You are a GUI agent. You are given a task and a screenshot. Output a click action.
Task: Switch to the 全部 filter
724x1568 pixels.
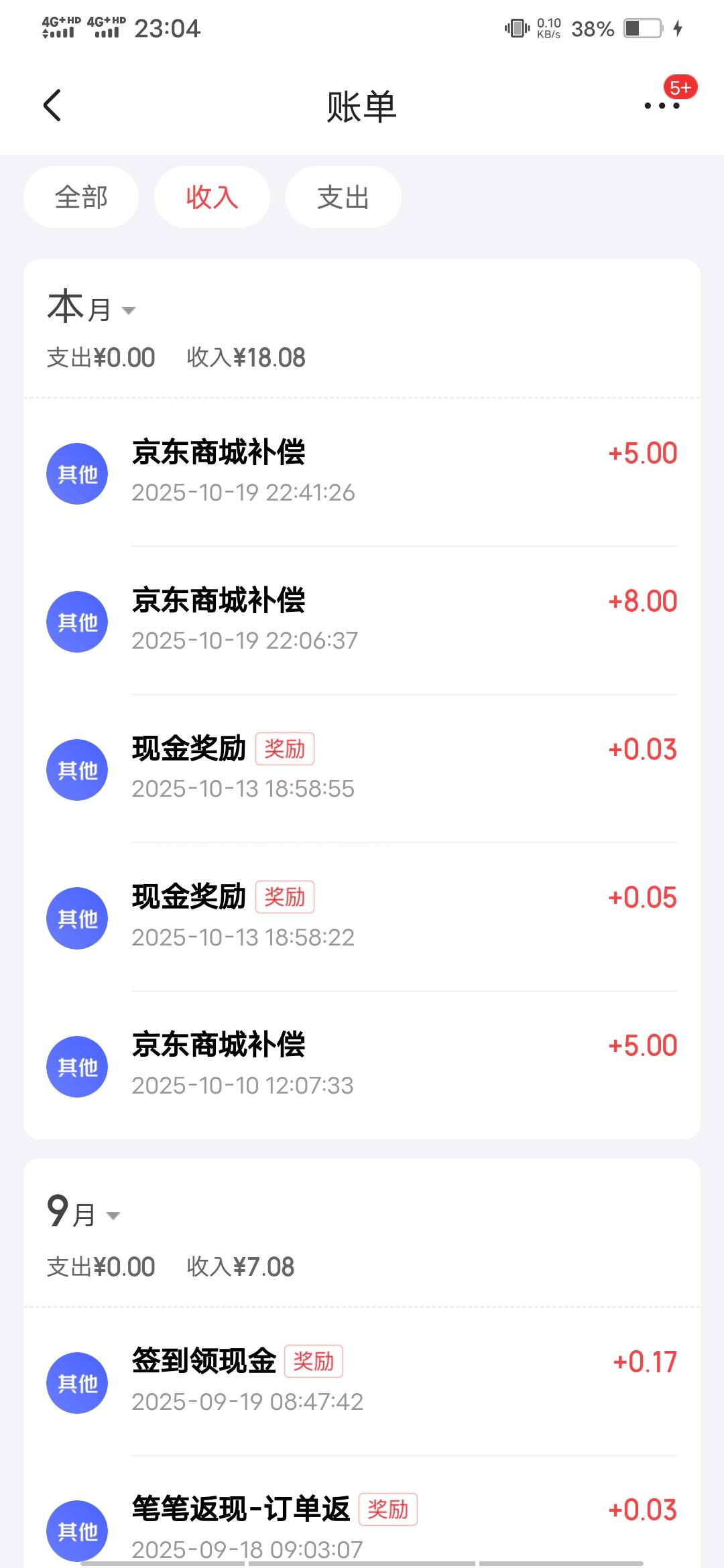(x=81, y=198)
